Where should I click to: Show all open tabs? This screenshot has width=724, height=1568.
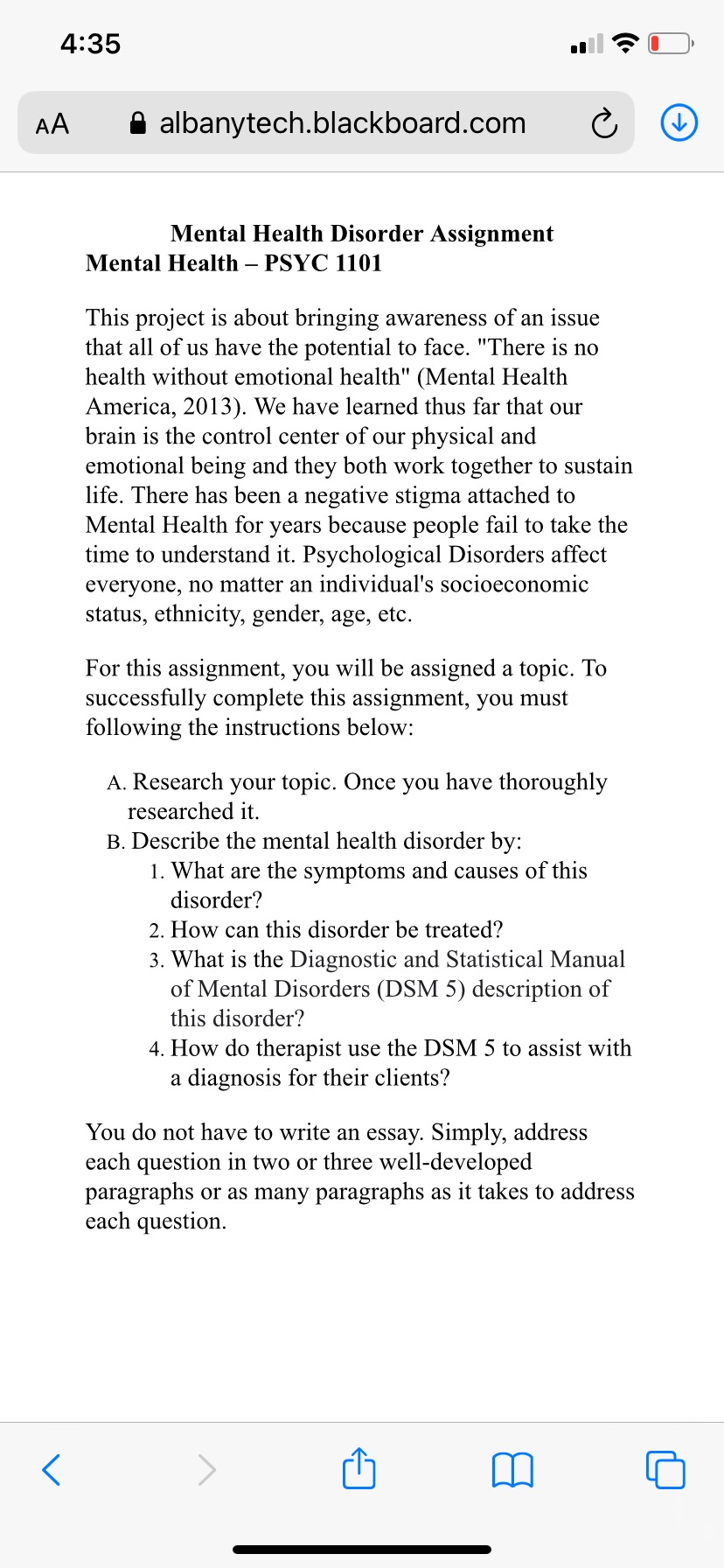tap(665, 1469)
